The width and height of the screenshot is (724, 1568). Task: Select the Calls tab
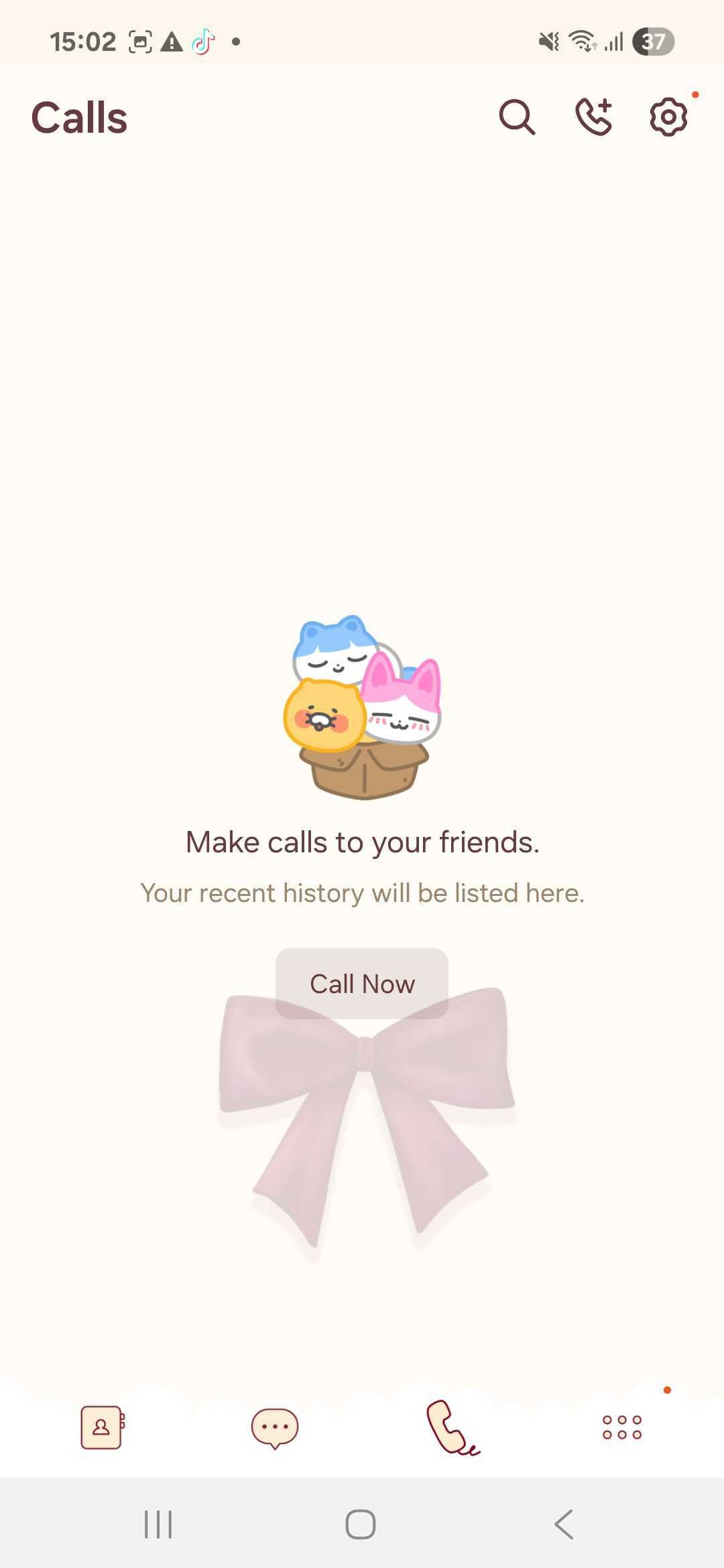[x=451, y=1427]
